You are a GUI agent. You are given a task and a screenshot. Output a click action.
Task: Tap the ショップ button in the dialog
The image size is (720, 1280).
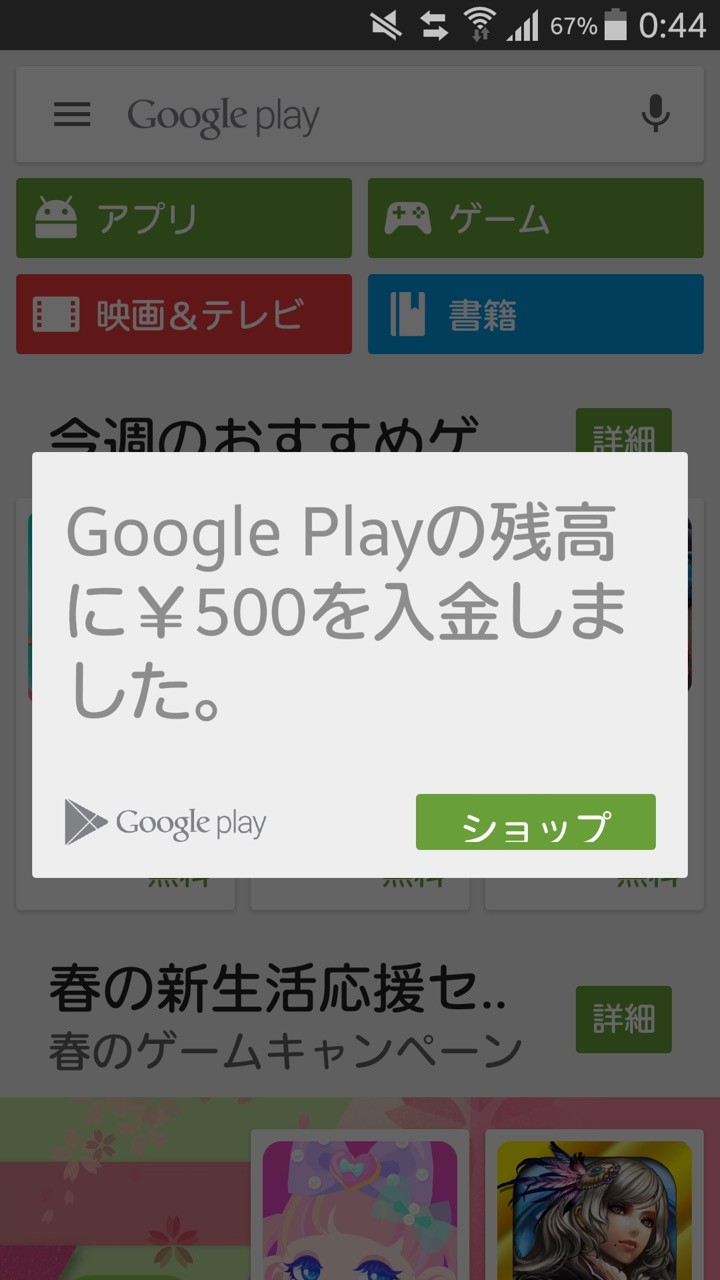(535, 822)
